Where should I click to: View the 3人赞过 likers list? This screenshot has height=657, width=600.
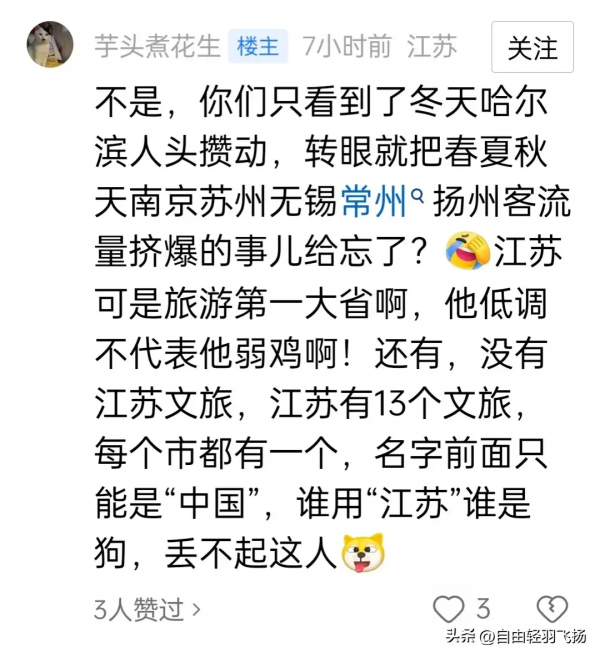click(x=146, y=607)
